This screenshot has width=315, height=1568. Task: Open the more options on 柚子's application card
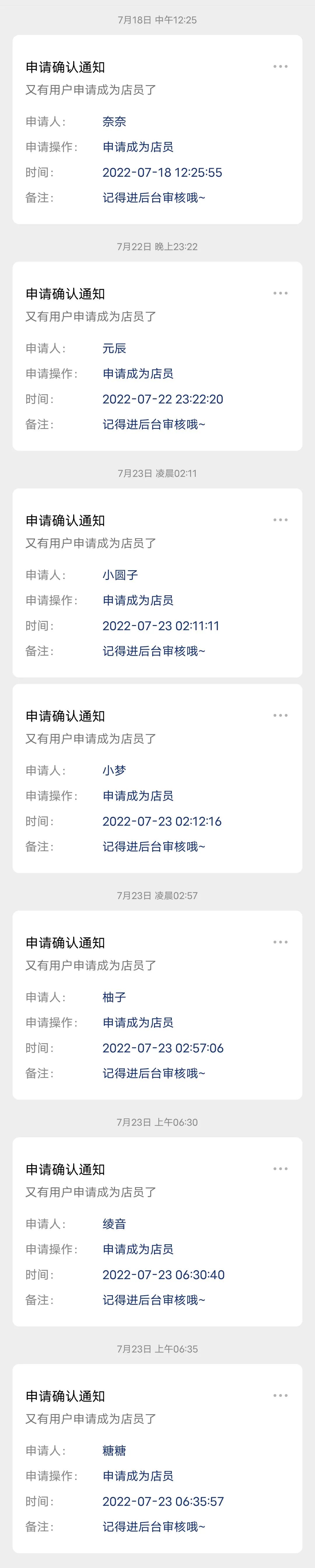280,942
